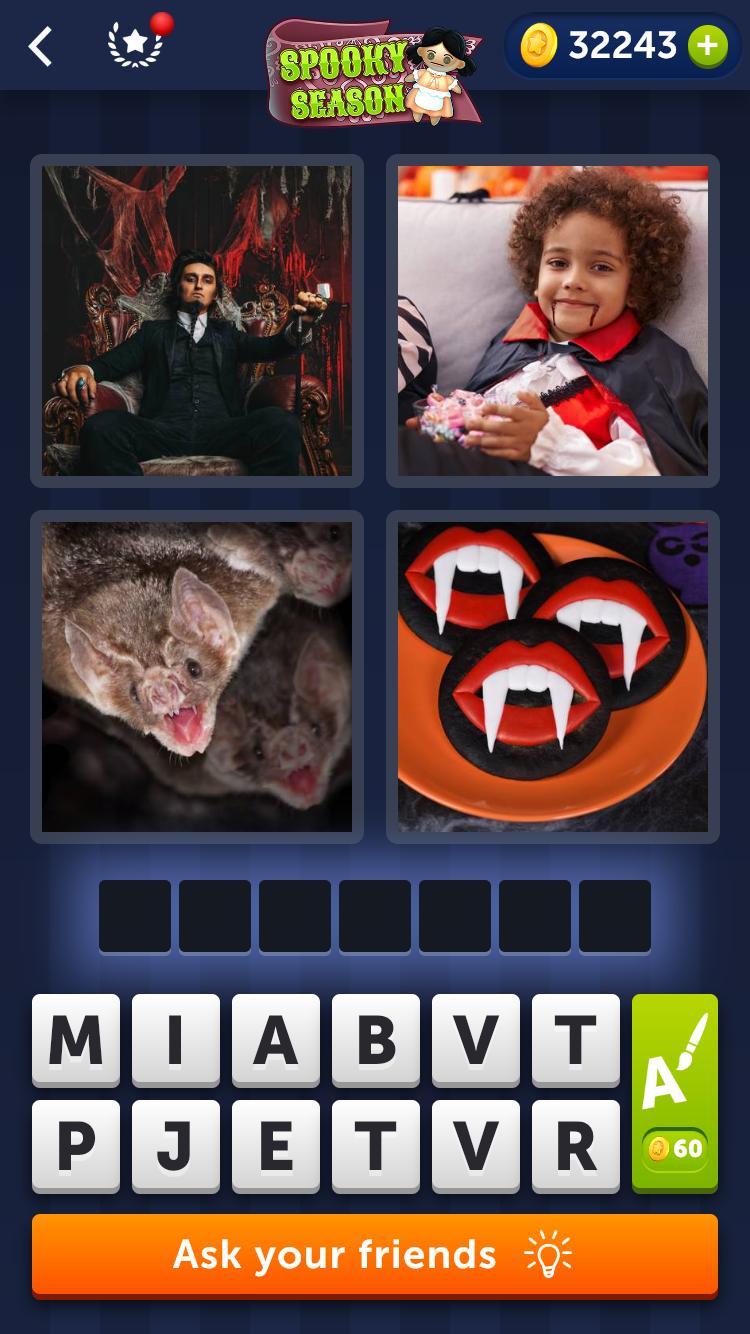Select the letter J tile
The image size is (750, 1334).
pos(176,1146)
